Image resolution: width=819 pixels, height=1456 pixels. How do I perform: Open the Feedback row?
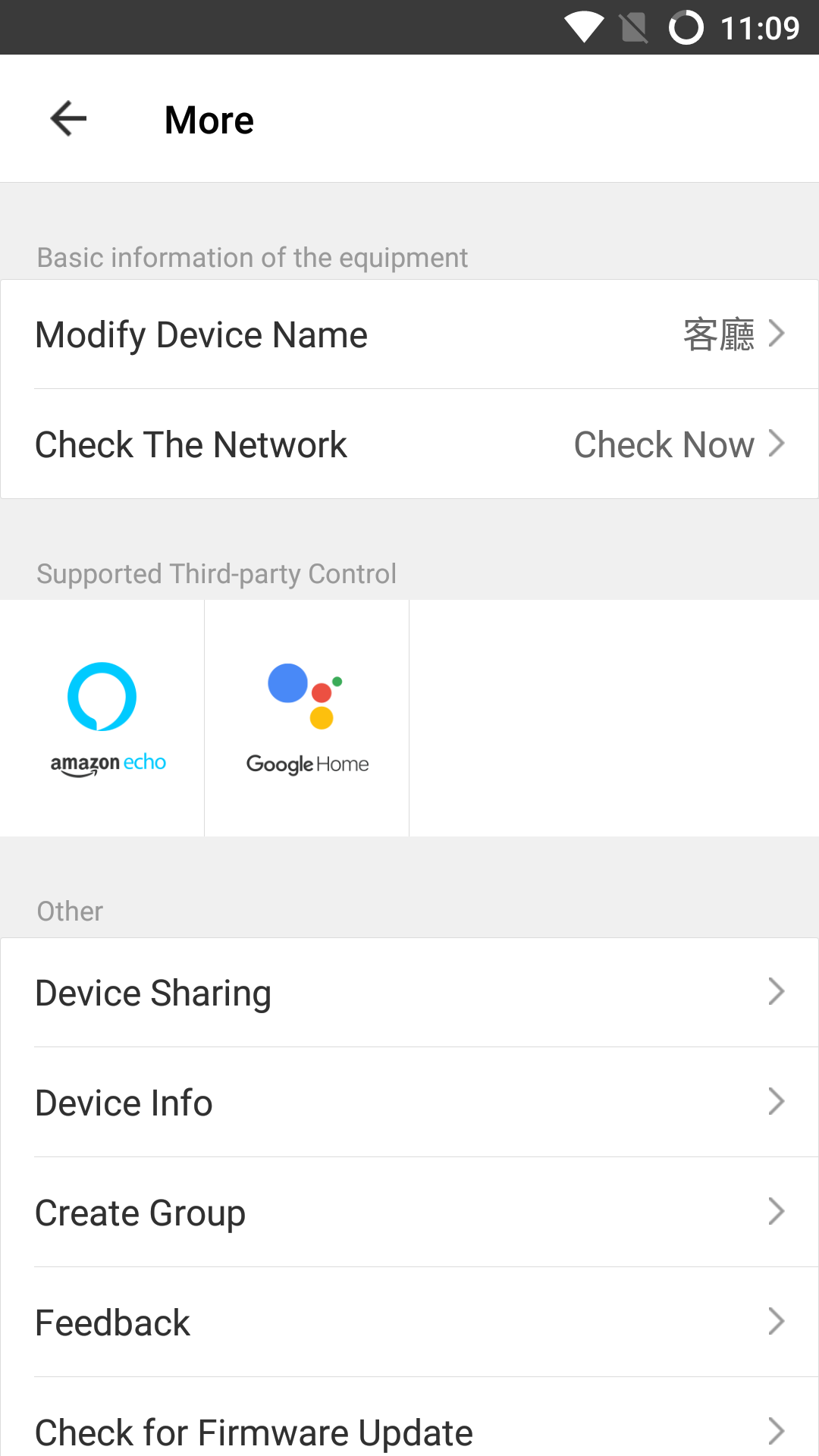[409, 1323]
